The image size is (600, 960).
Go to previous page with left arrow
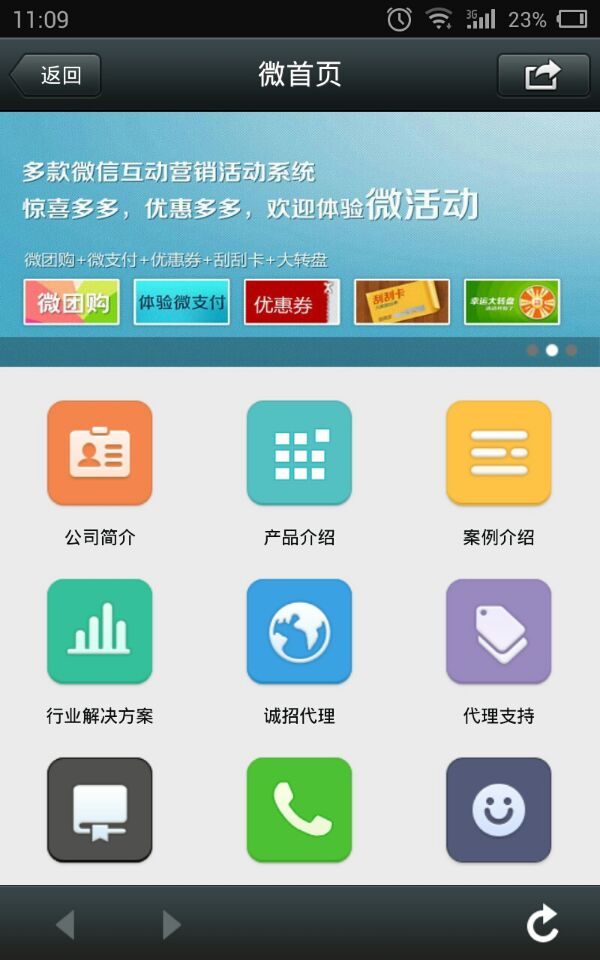pyautogui.click(x=65, y=924)
